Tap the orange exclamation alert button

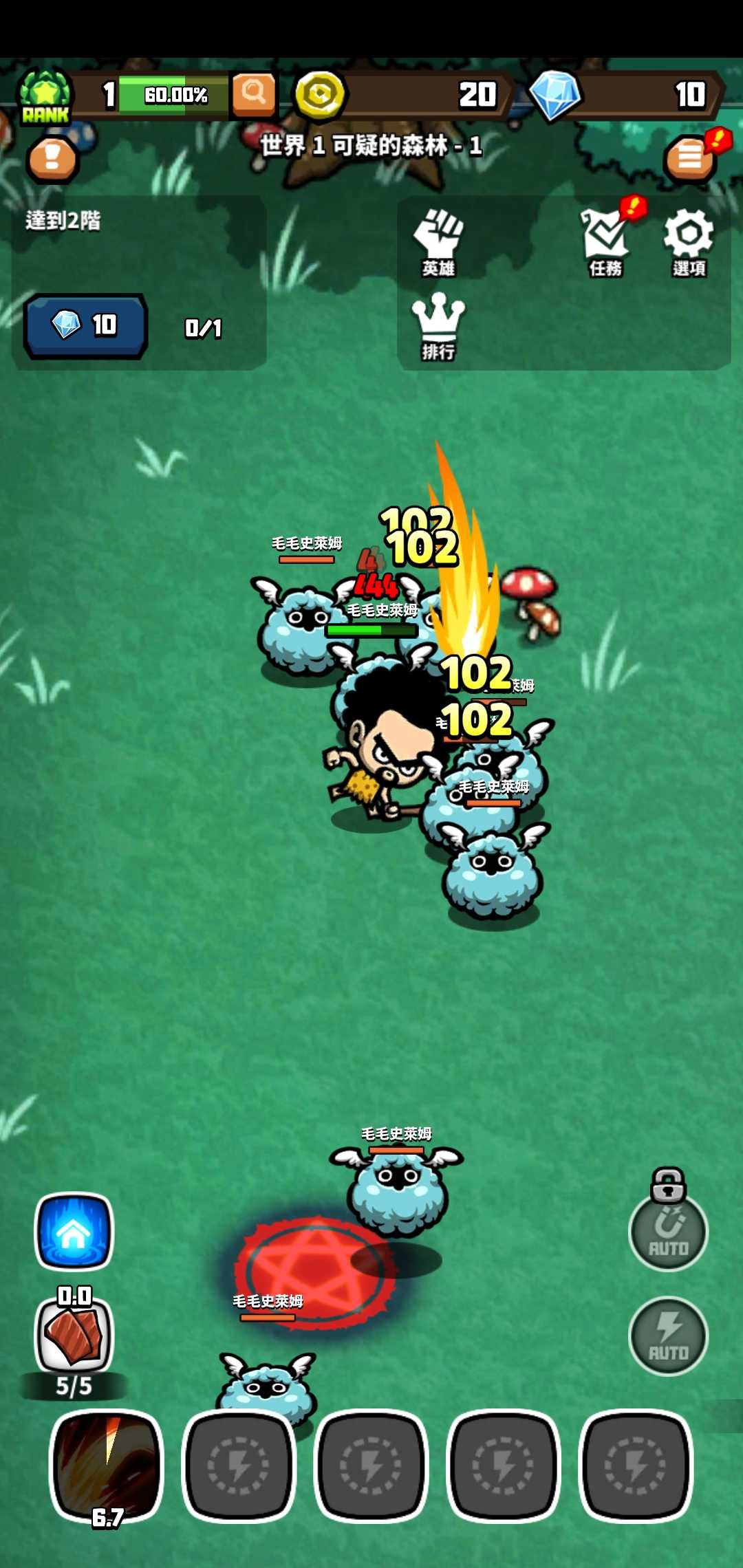click(x=52, y=158)
